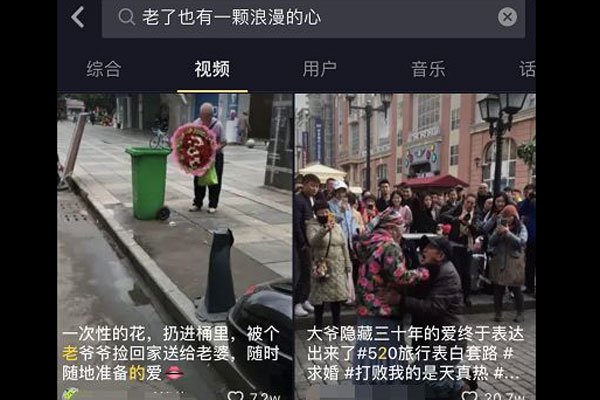The width and height of the screenshot is (600, 400).
Task: Open the 音乐 tab
Action: 428,69
